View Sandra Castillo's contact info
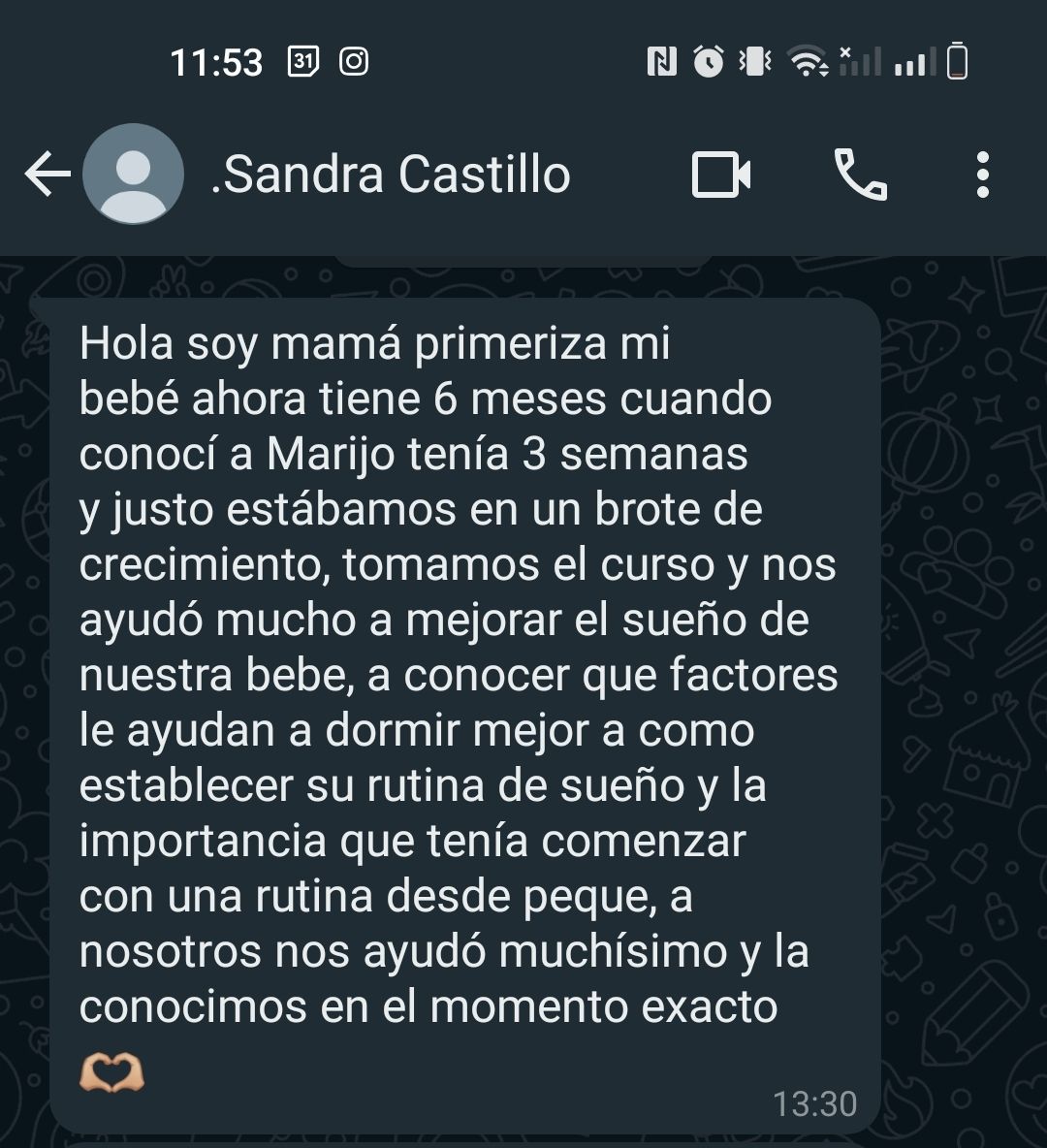1047x1148 pixels. point(391,175)
